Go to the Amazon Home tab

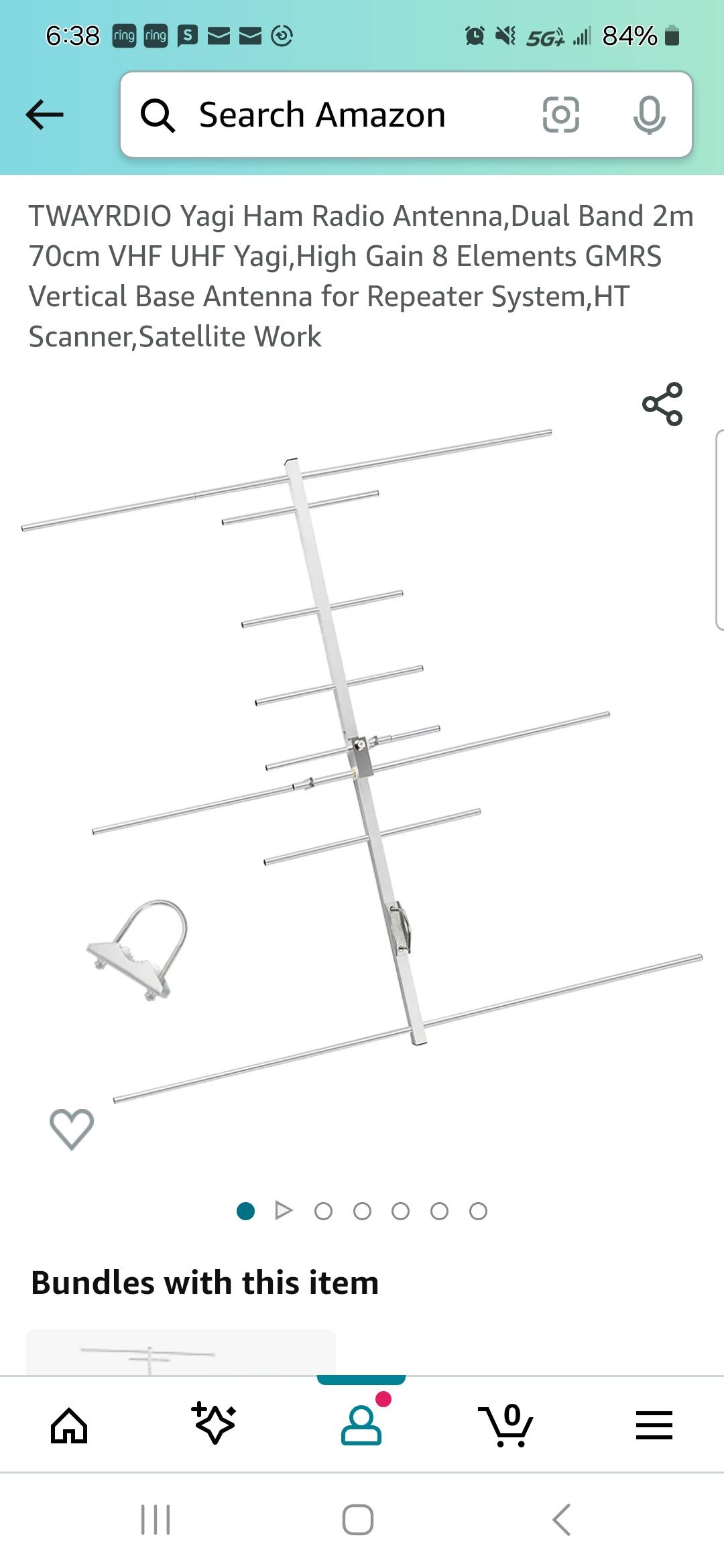(70, 1425)
